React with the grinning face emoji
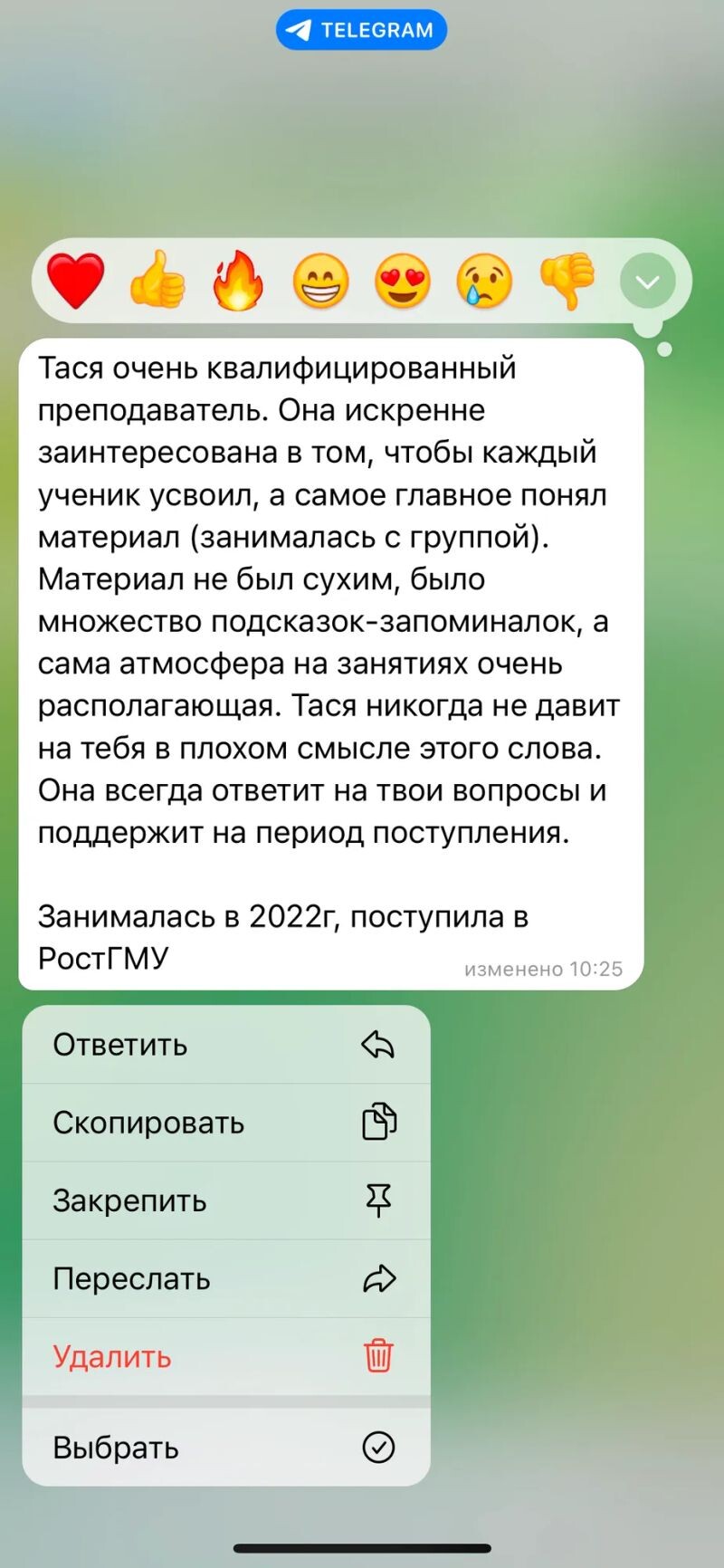724x1568 pixels. [x=320, y=282]
